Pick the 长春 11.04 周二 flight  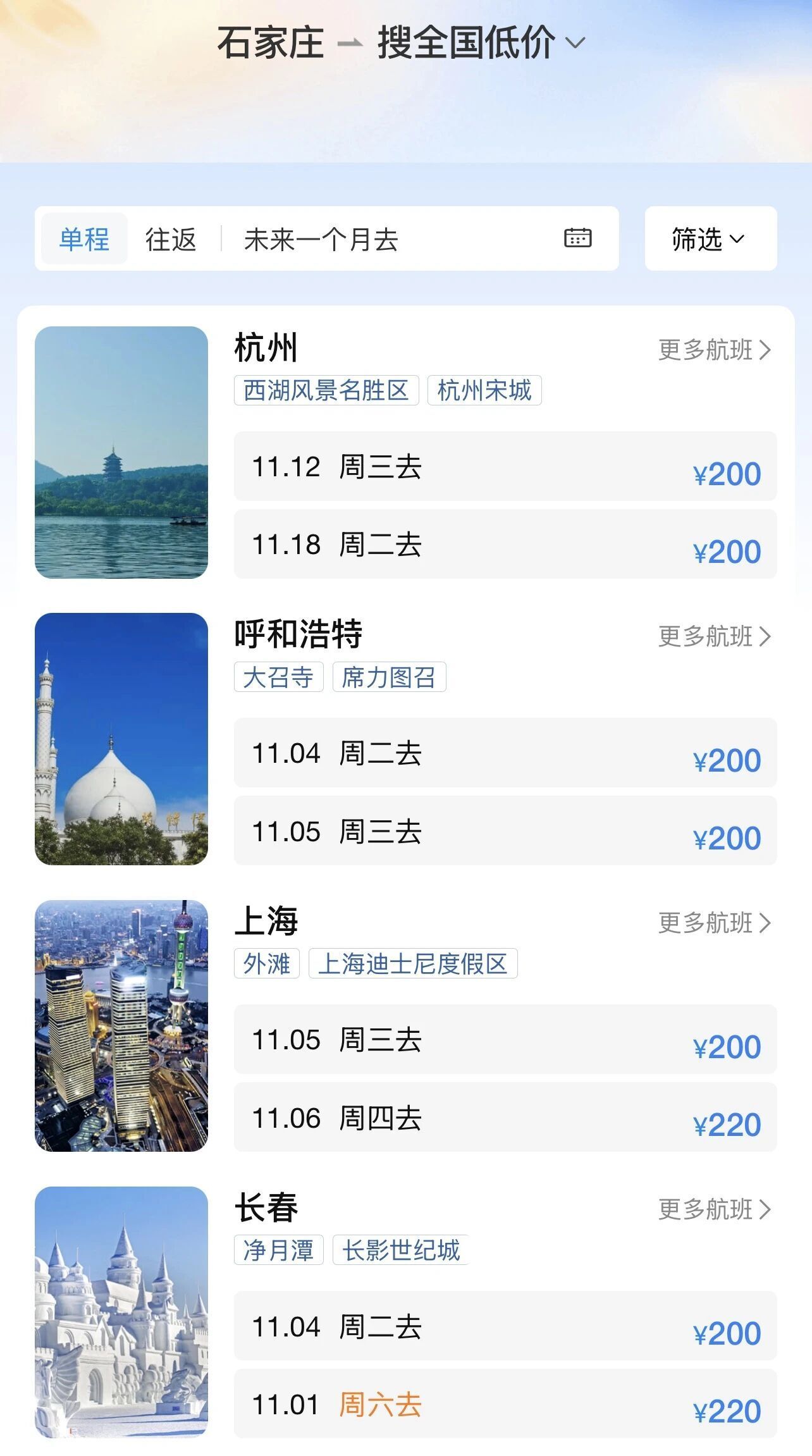pyautogui.click(x=505, y=1326)
